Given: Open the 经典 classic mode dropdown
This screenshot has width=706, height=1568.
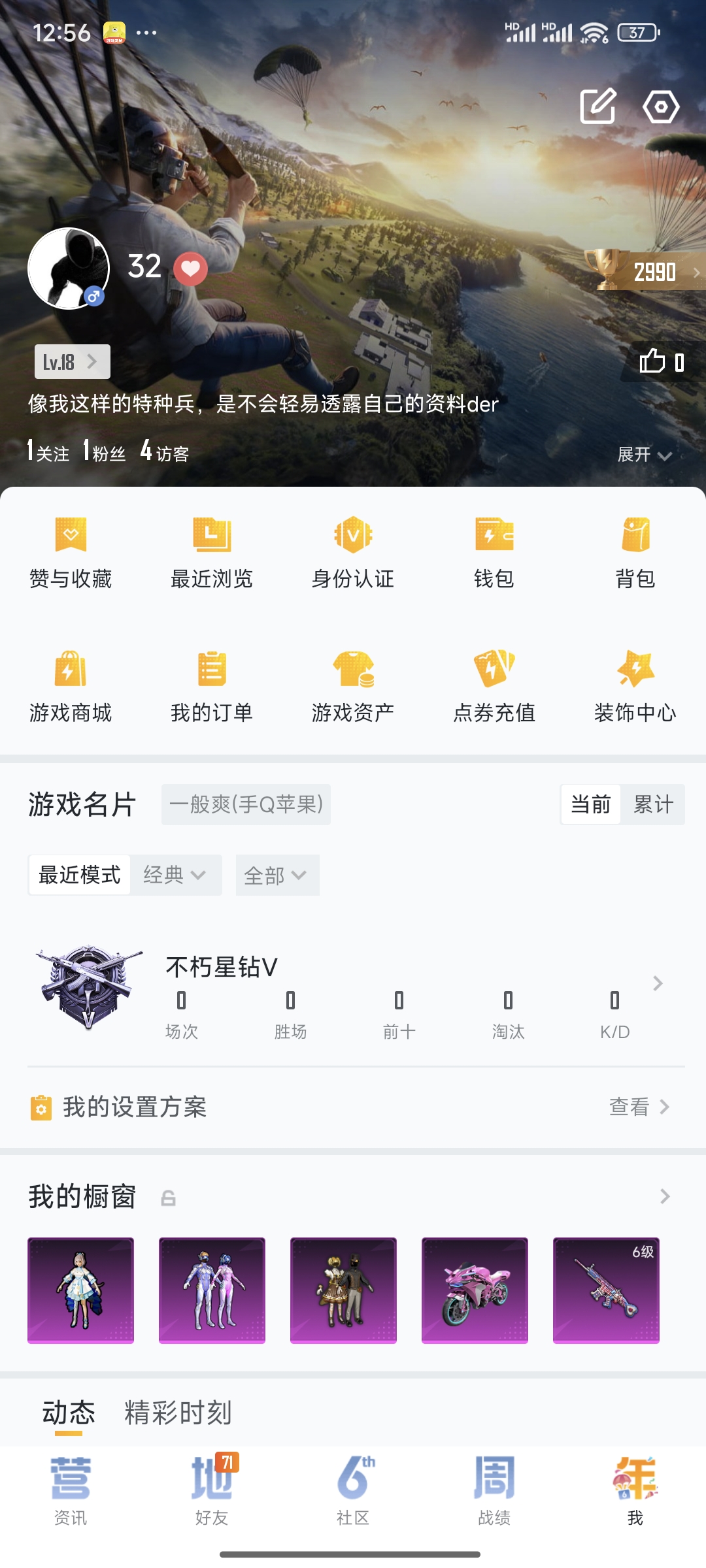Looking at the screenshot, I should (176, 875).
